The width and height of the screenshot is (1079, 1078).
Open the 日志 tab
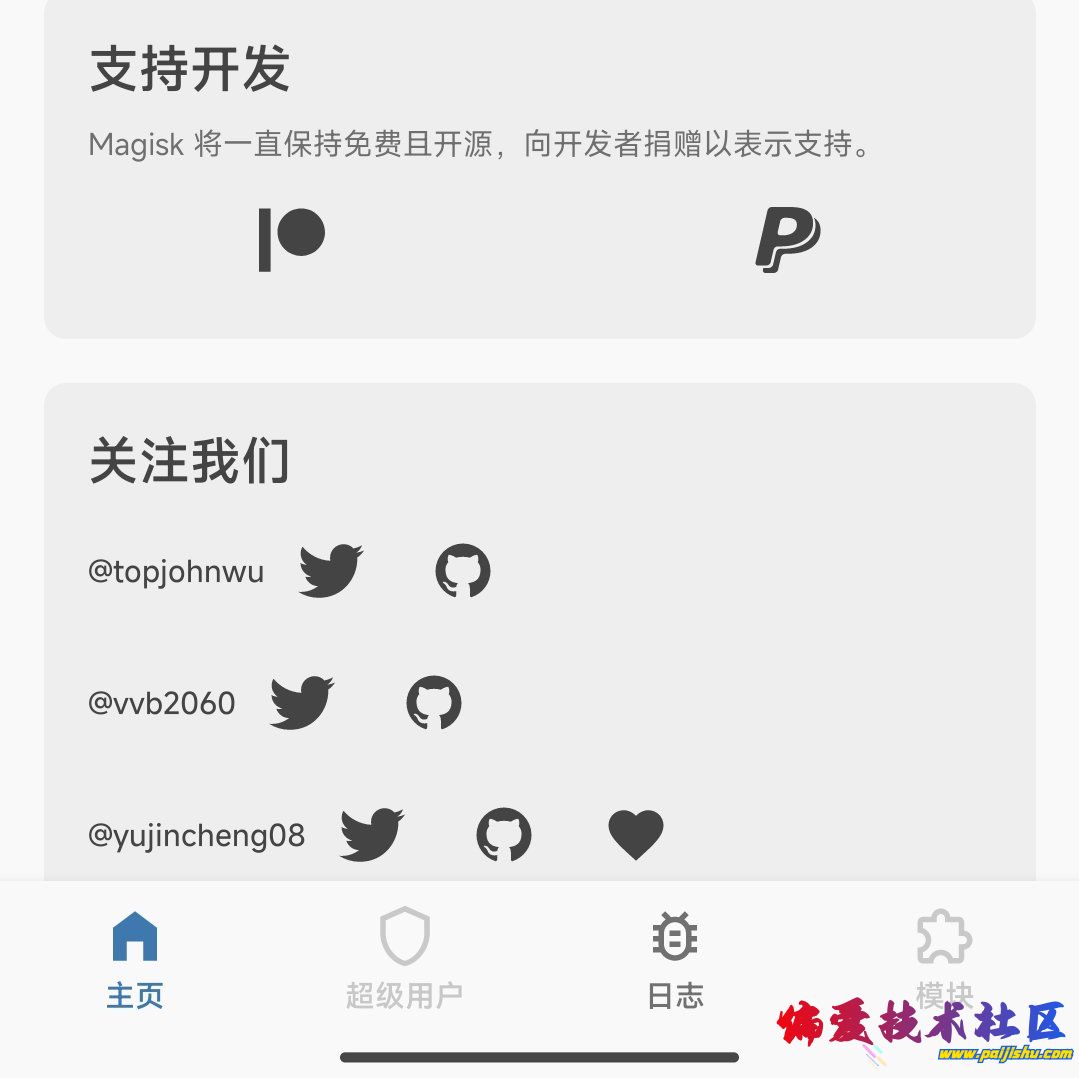675,958
